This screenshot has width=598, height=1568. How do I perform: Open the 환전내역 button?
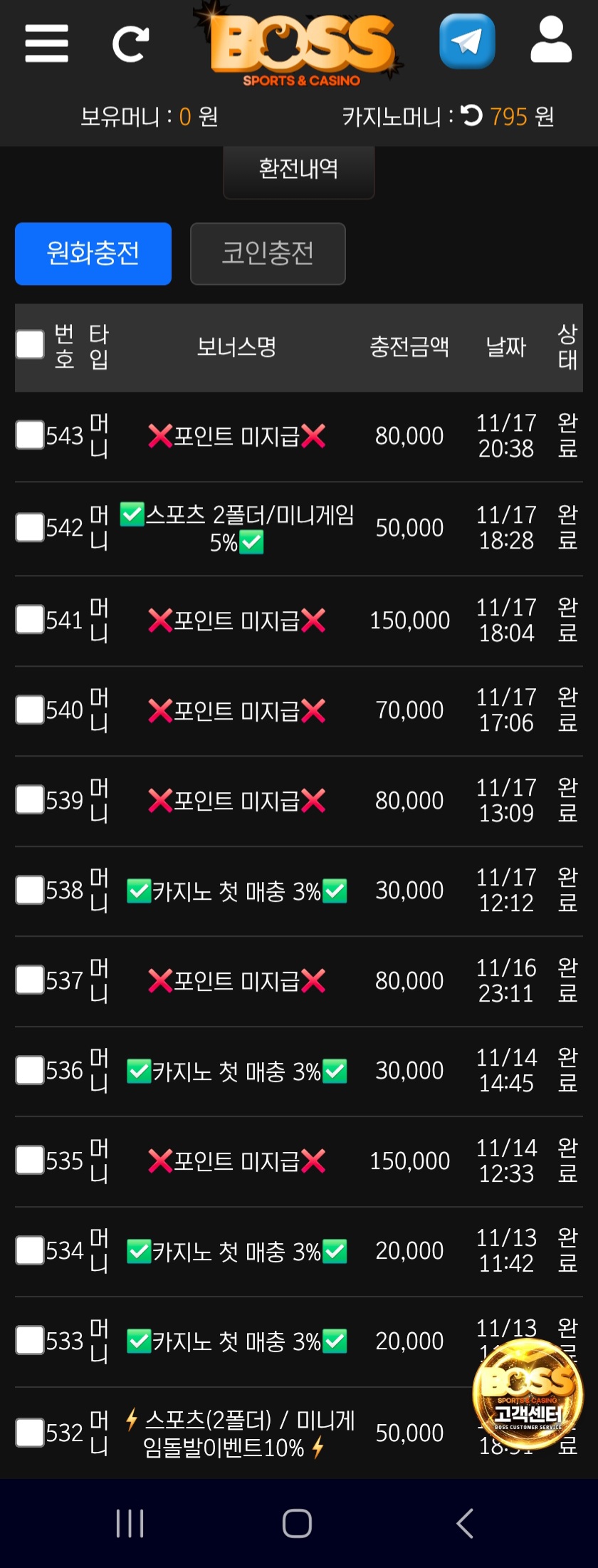[298, 170]
